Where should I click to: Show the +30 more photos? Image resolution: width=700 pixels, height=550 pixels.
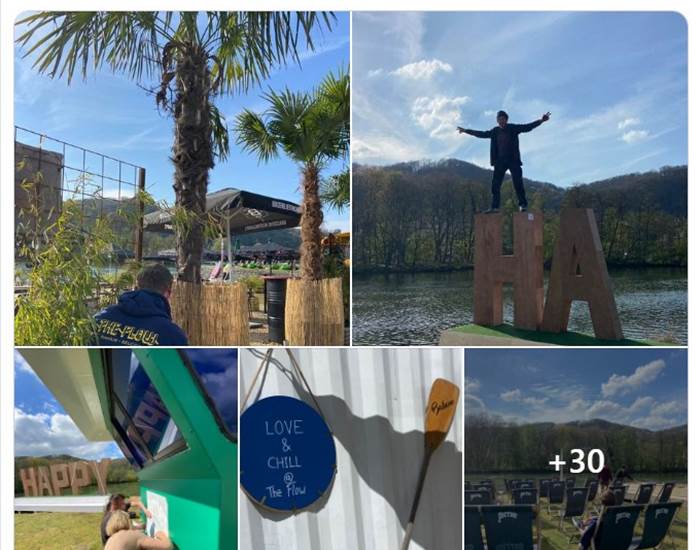pyautogui.click(x=576, y=458)
